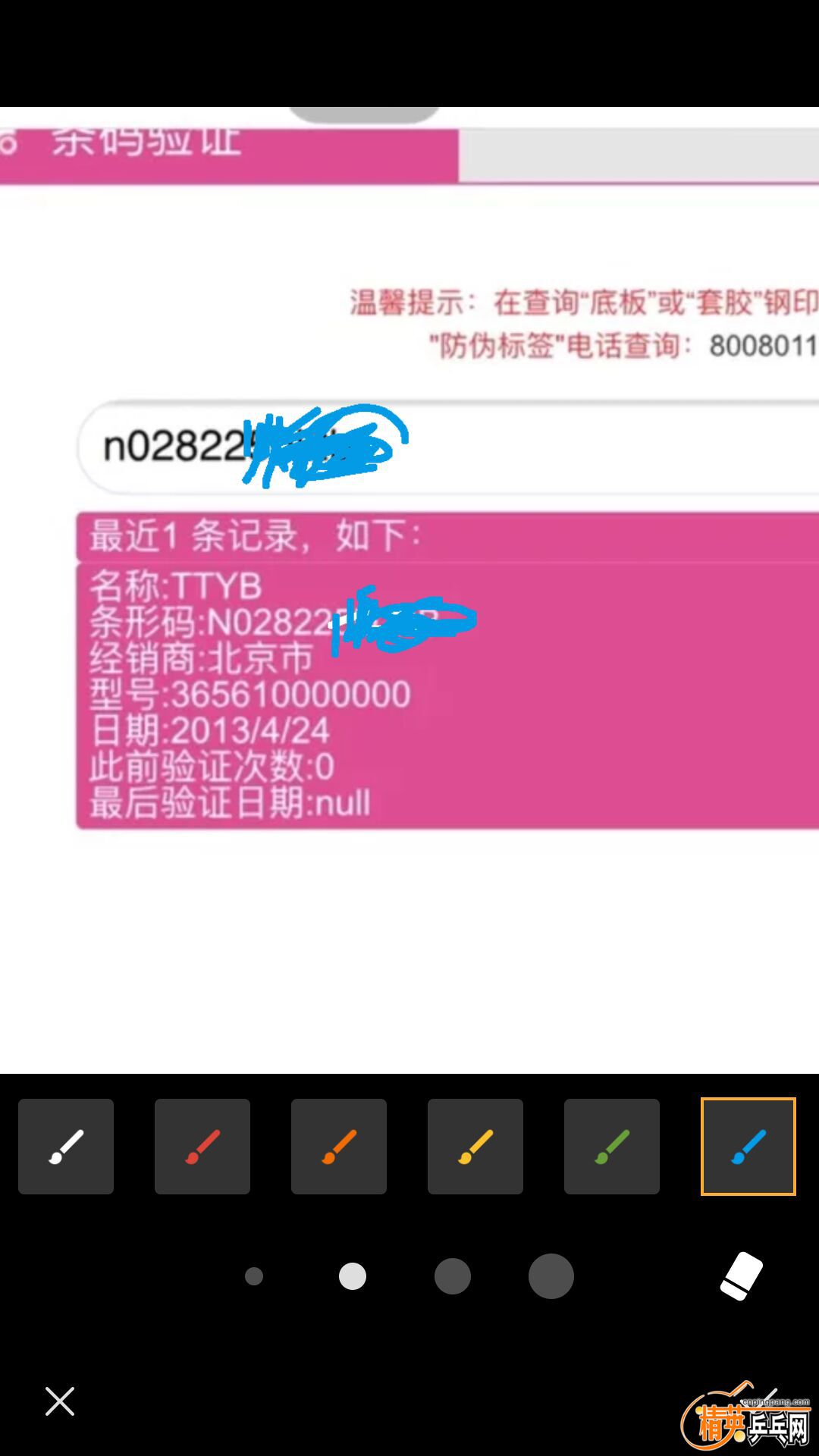The height and width of the screenshot is (1456, 819).
Task: Choose the orange brush color
Action: (x=339, y=1147)
